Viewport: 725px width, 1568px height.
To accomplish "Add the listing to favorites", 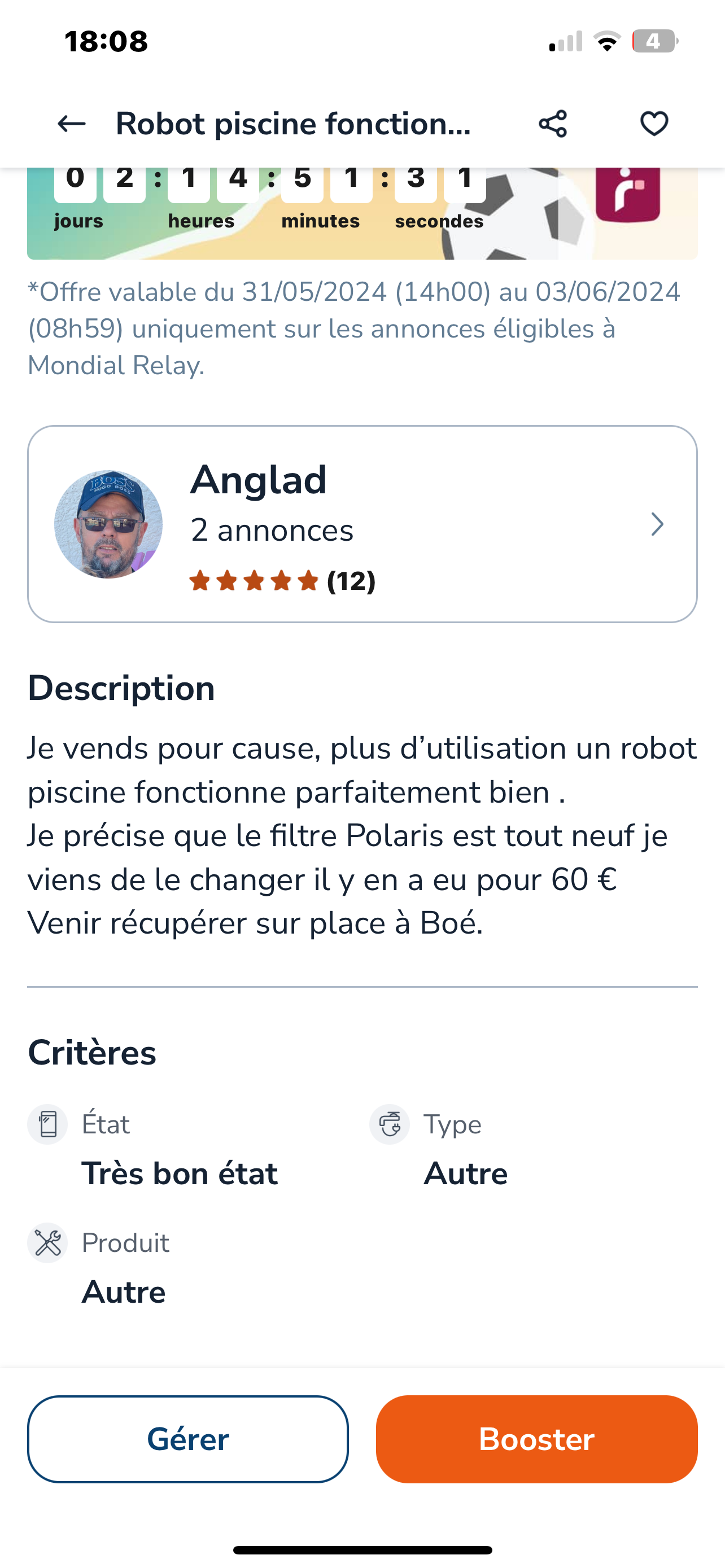I will coord(654,124).
